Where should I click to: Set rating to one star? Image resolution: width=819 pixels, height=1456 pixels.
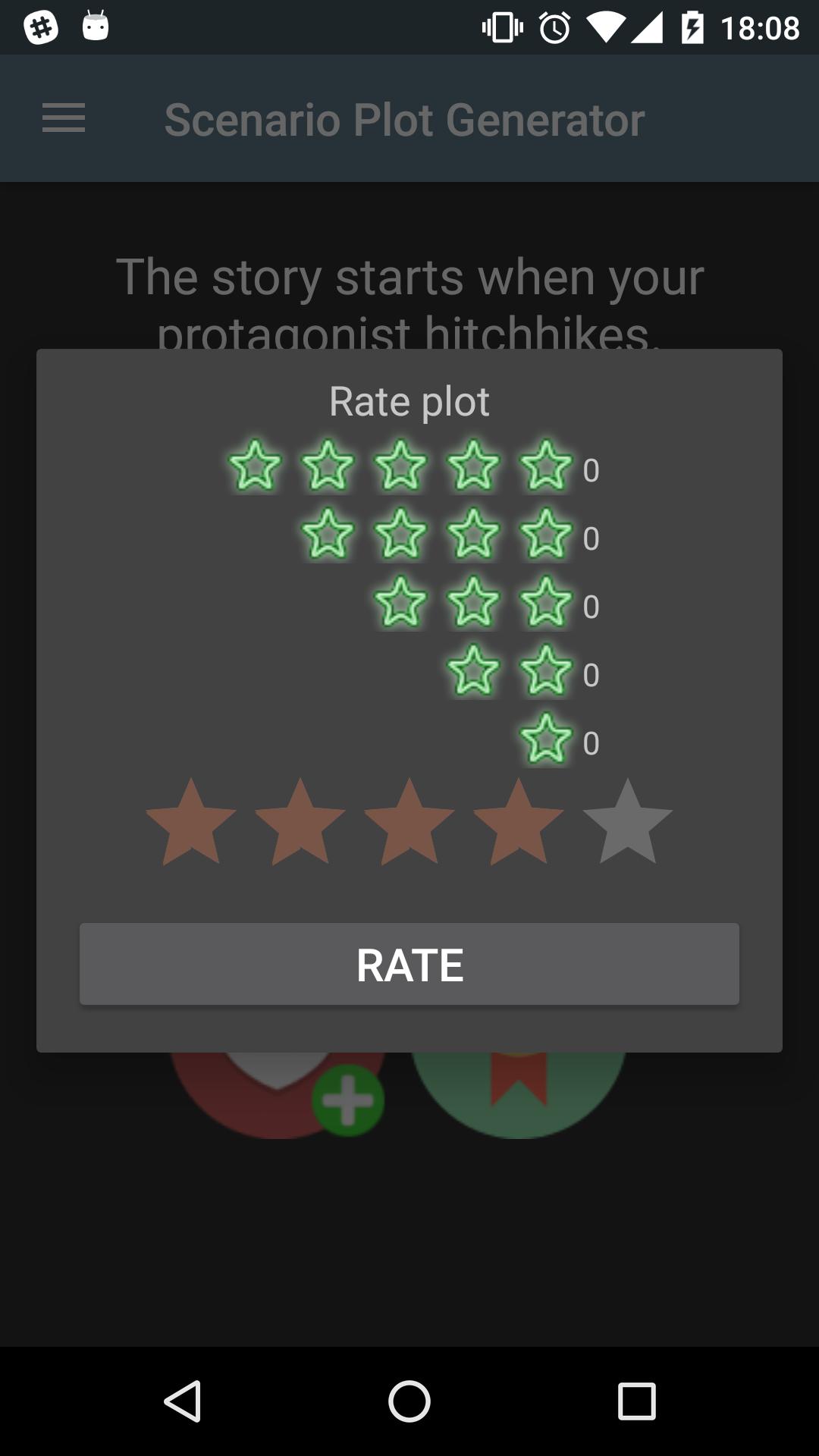coord(191,824)
